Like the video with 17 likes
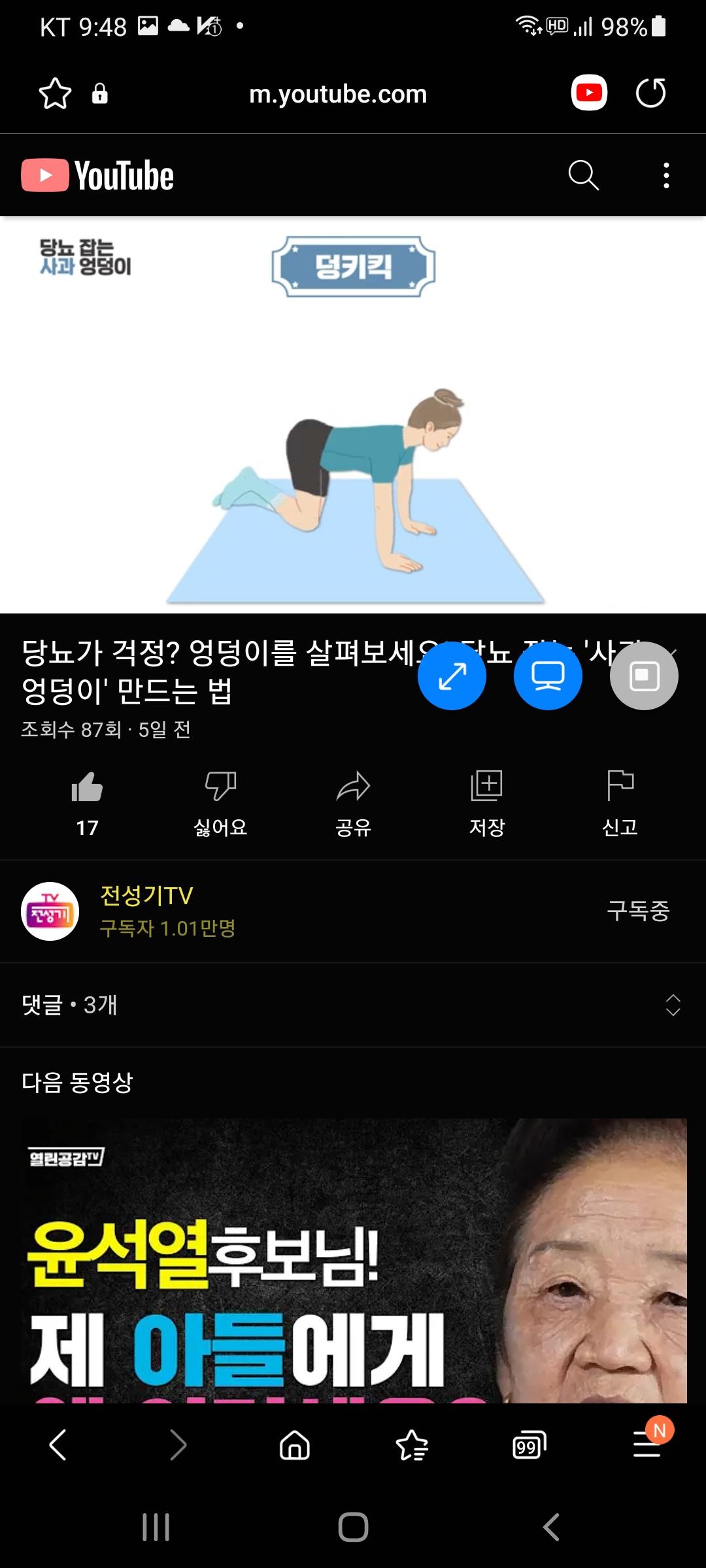The image size is (706, 1568). (x=87, y=802)
